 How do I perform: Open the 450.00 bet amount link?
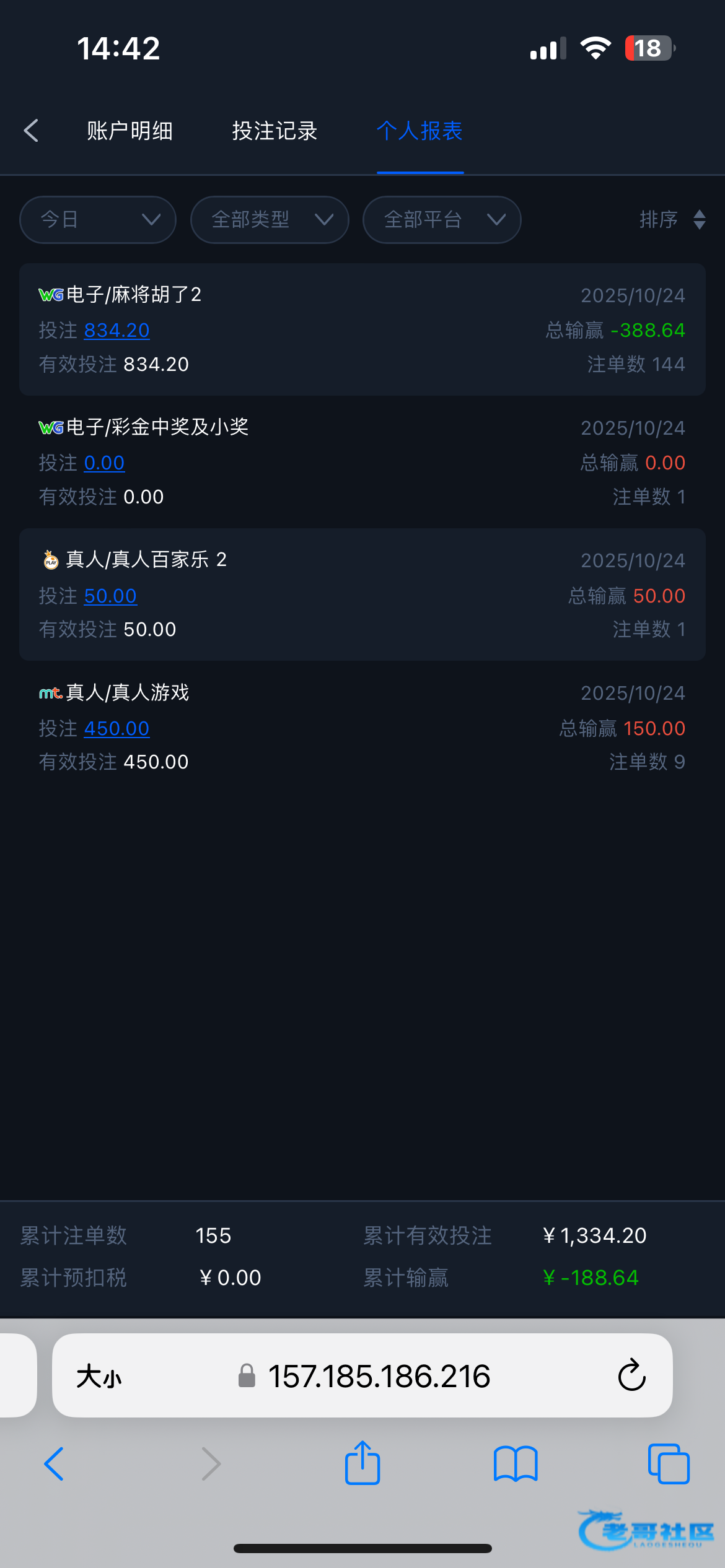pyautogui.click(x=116, y=728)
